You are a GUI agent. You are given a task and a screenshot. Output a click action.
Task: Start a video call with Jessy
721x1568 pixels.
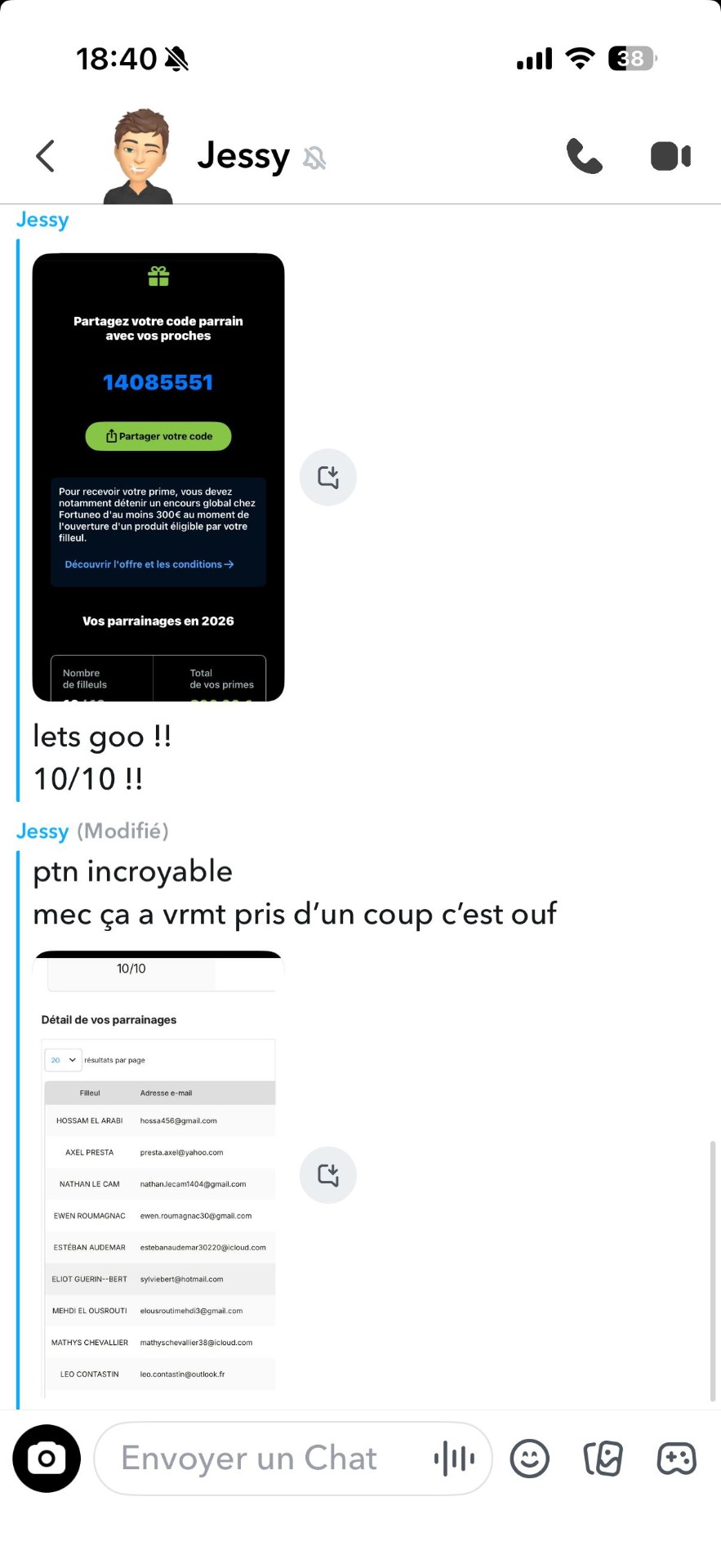pyautogui.click(x=670, y=156)
